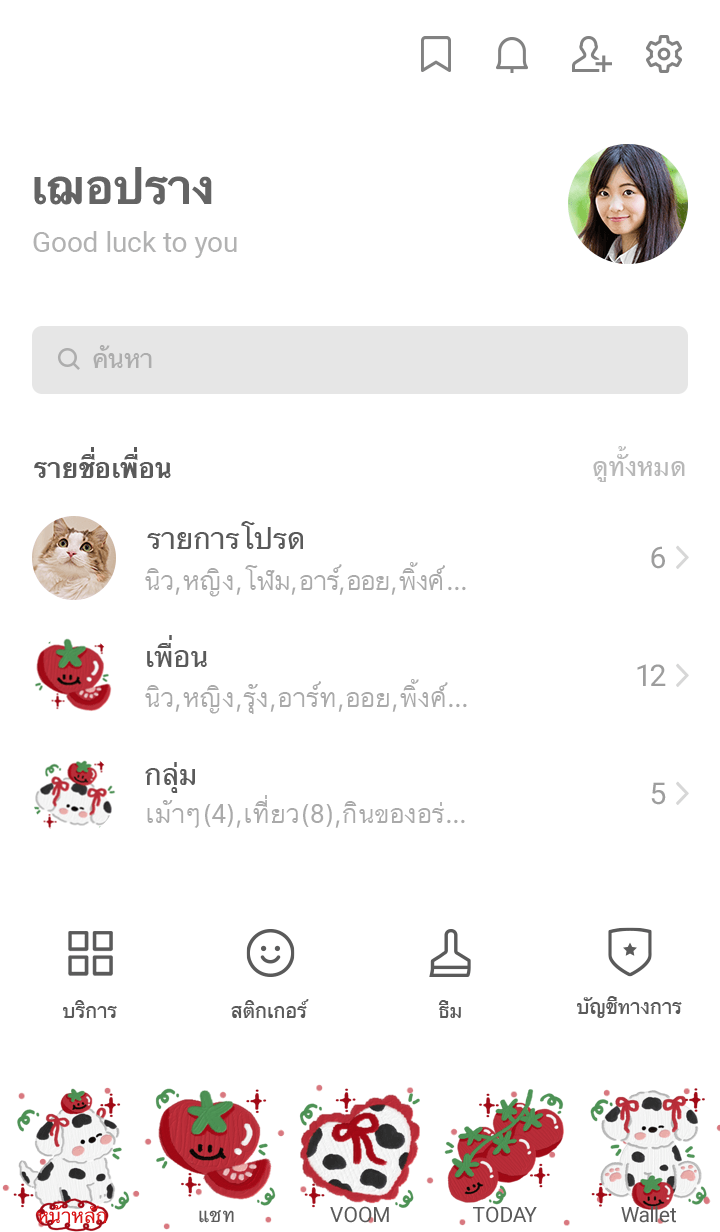
Task: Open the Keep bookmark icon
Action: click(x=436, y=54)
